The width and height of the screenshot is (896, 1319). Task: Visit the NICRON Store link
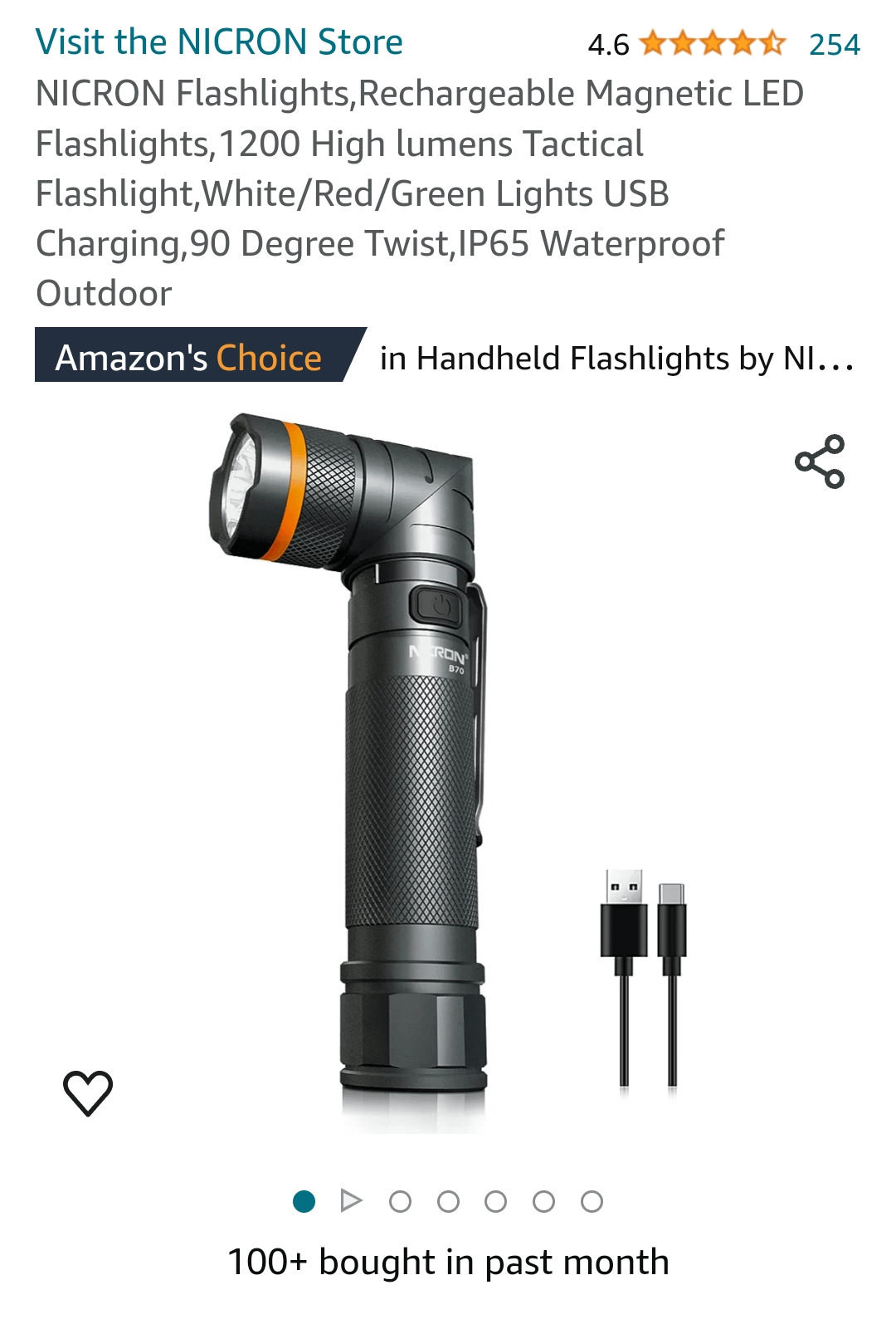click(219, 42)
